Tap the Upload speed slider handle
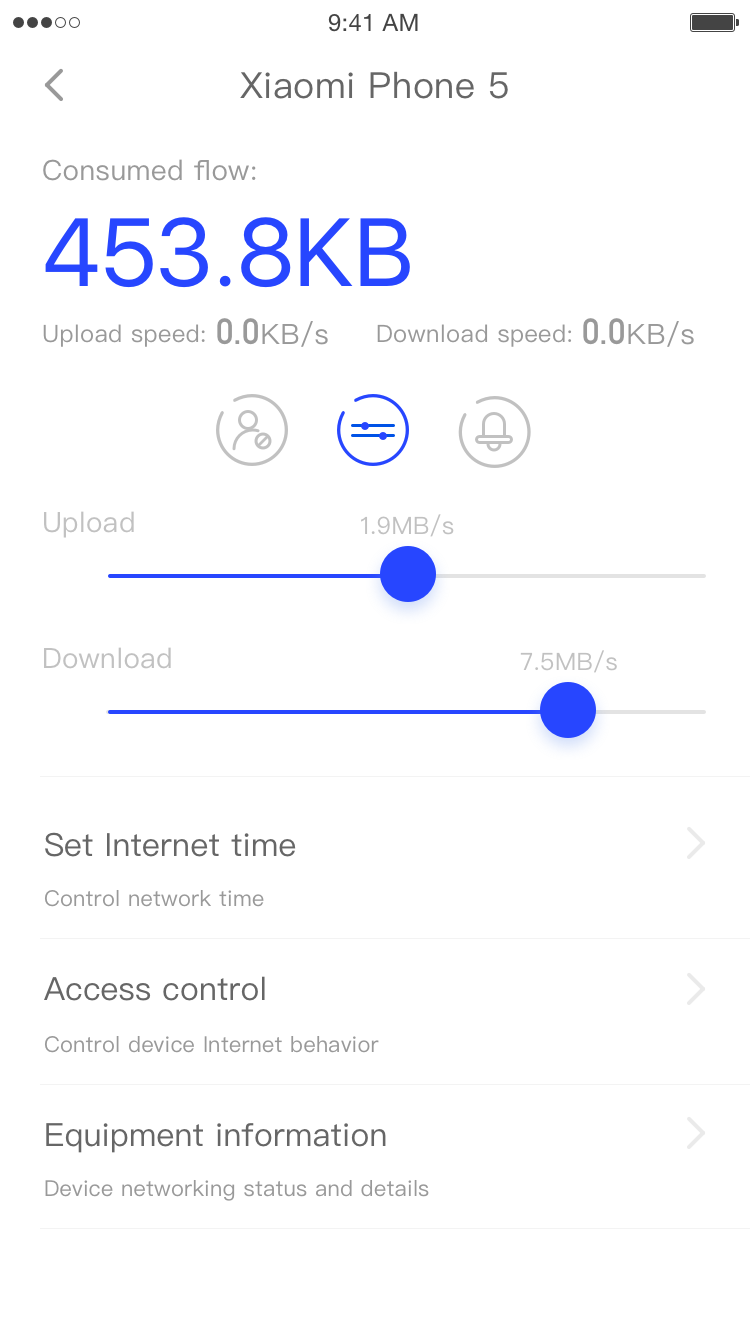Viewport: 750px width, 1334px height. pyautogui.click(x=408, y=574)
